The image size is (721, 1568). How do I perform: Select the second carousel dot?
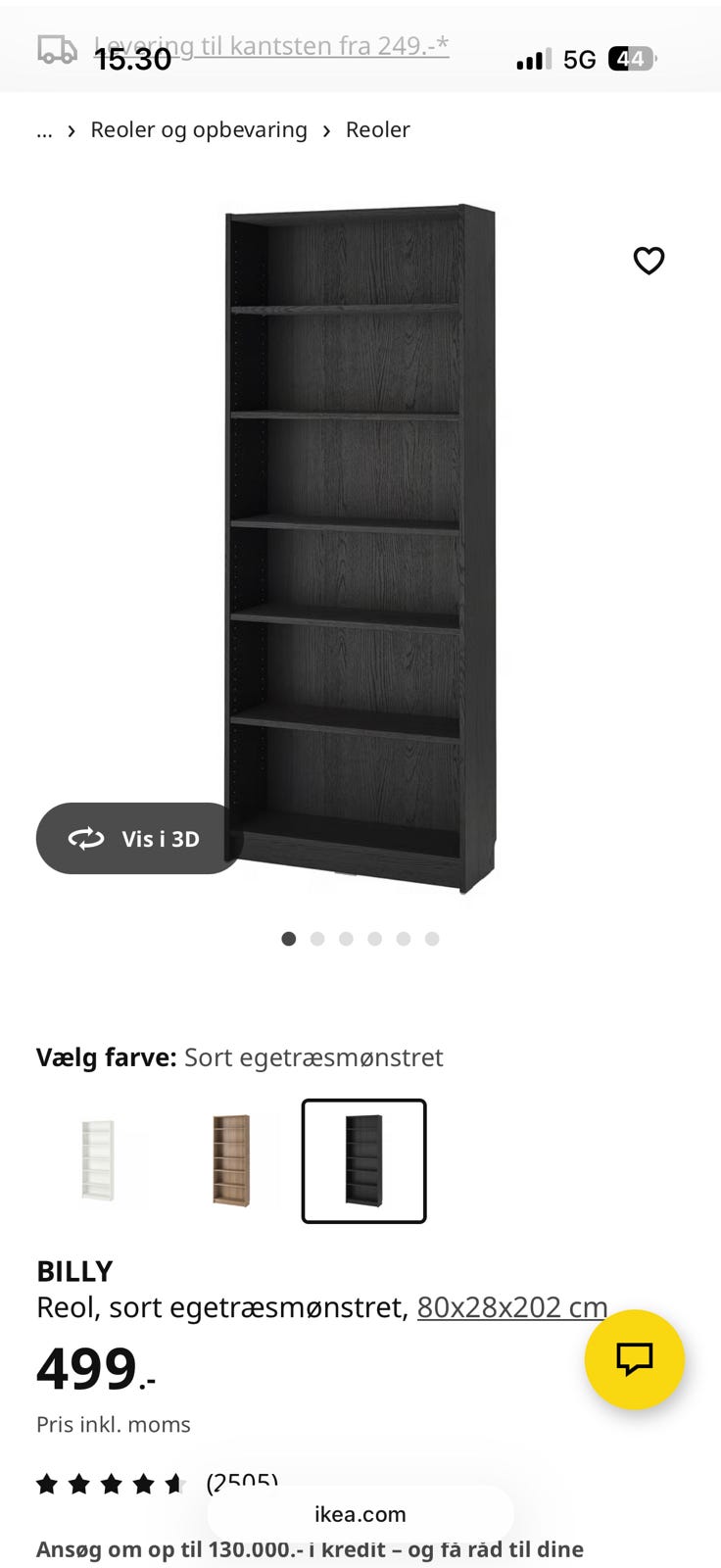[x=317, y=939]
